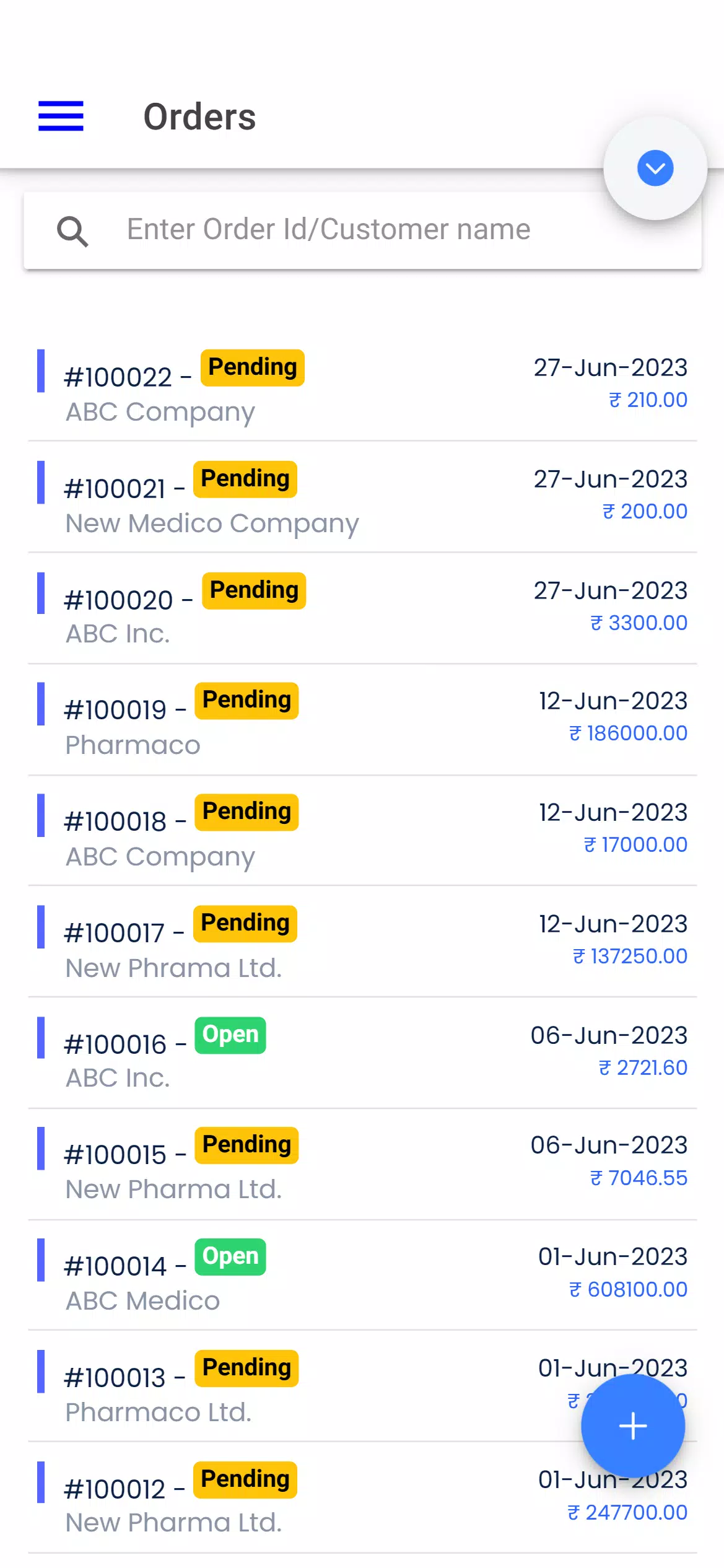
Task: View order #100020 for ABC Inc.
Action: pos(362,608)
